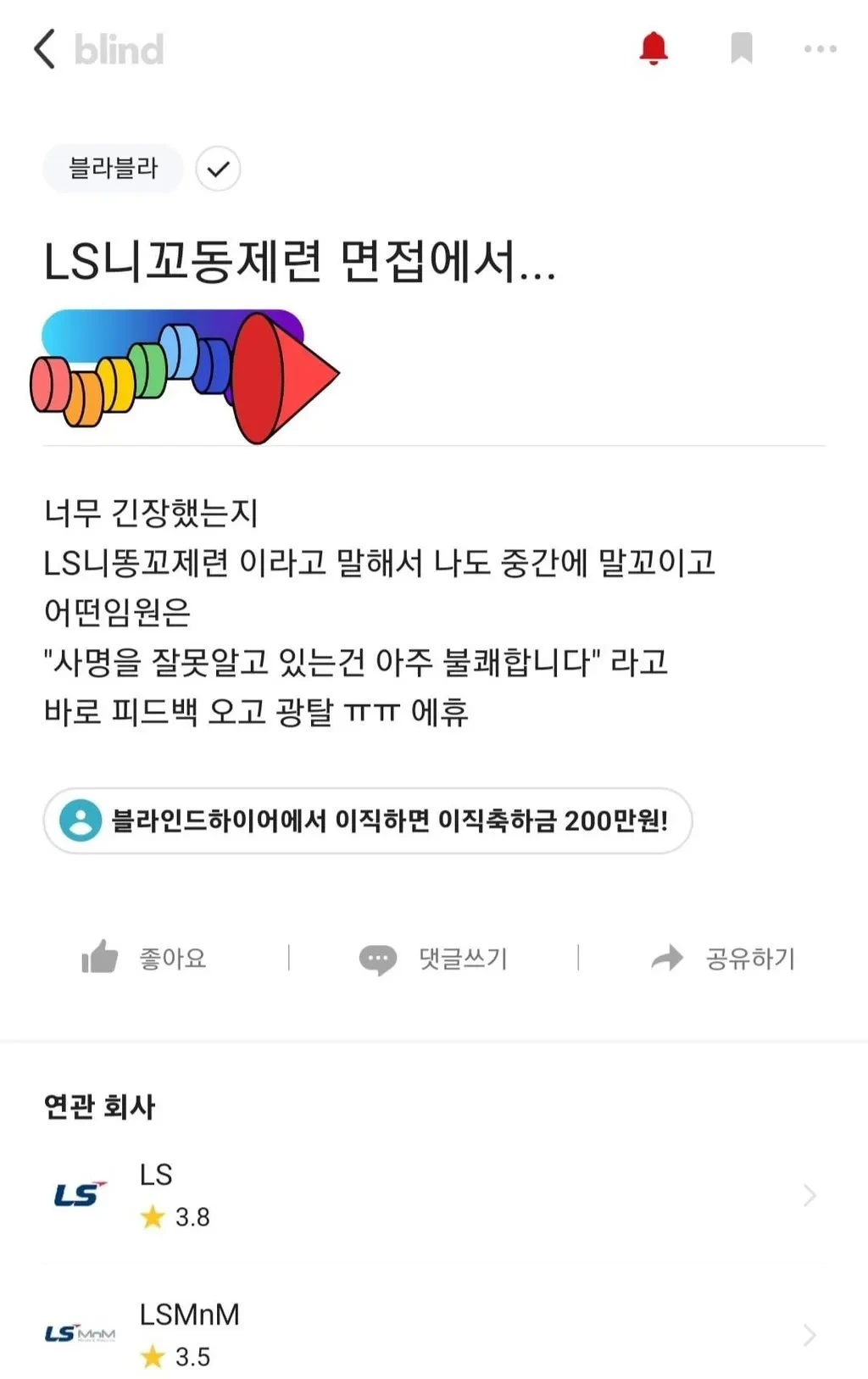Tap the checkmark badge next to 블라블라
868x1379 pixels.
click(x=218, y=169)
